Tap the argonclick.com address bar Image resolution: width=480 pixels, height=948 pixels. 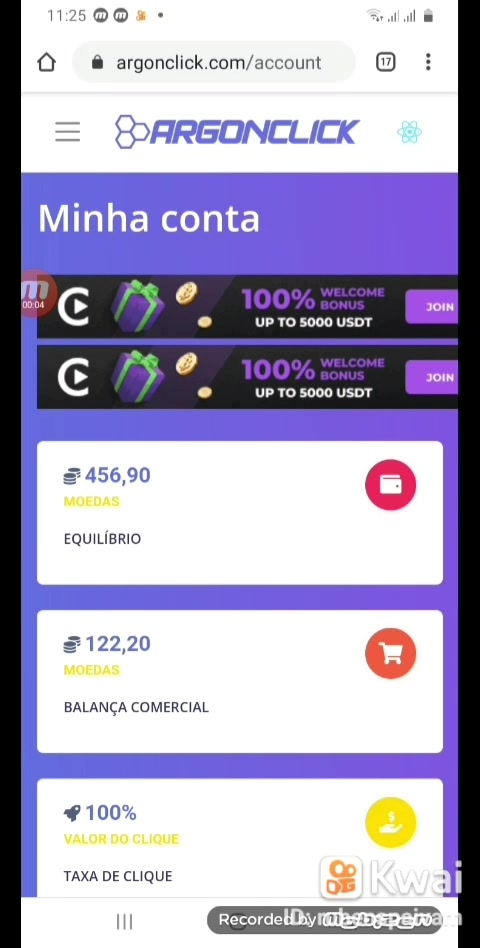click(x=213, y=62)
